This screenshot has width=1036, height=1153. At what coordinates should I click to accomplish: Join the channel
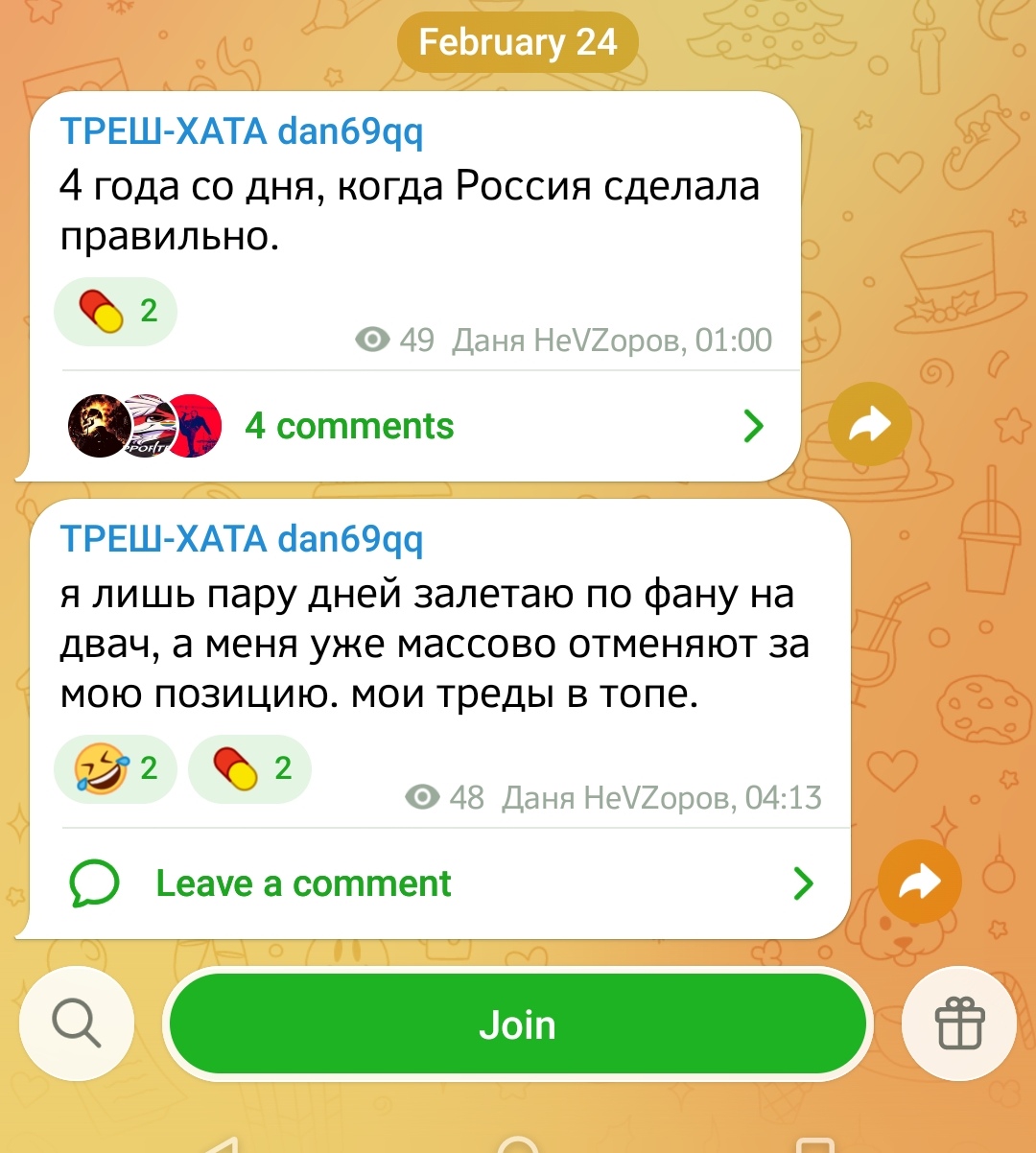pos(518,1024)
